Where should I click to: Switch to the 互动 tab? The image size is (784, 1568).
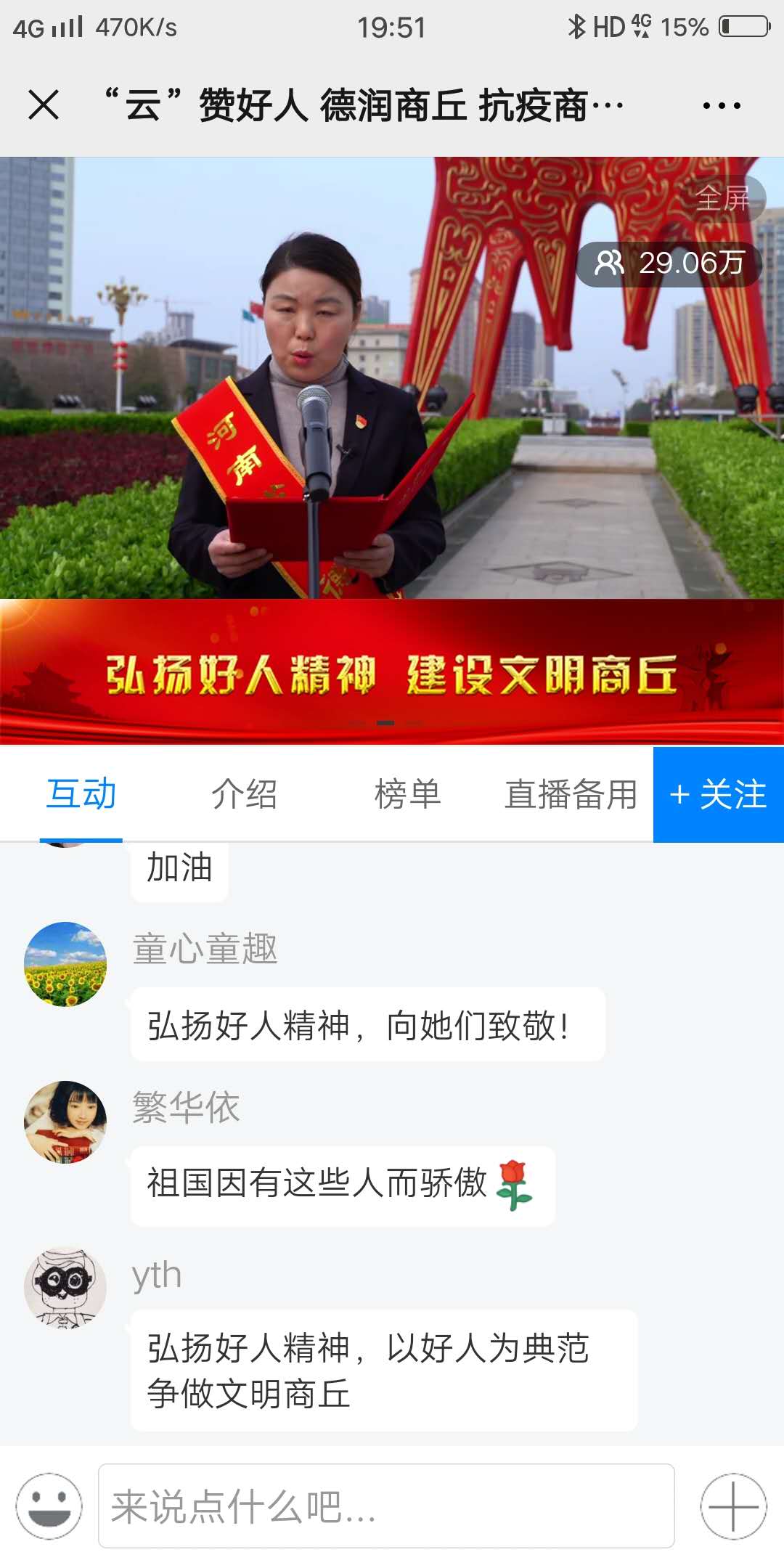point(81,794)
